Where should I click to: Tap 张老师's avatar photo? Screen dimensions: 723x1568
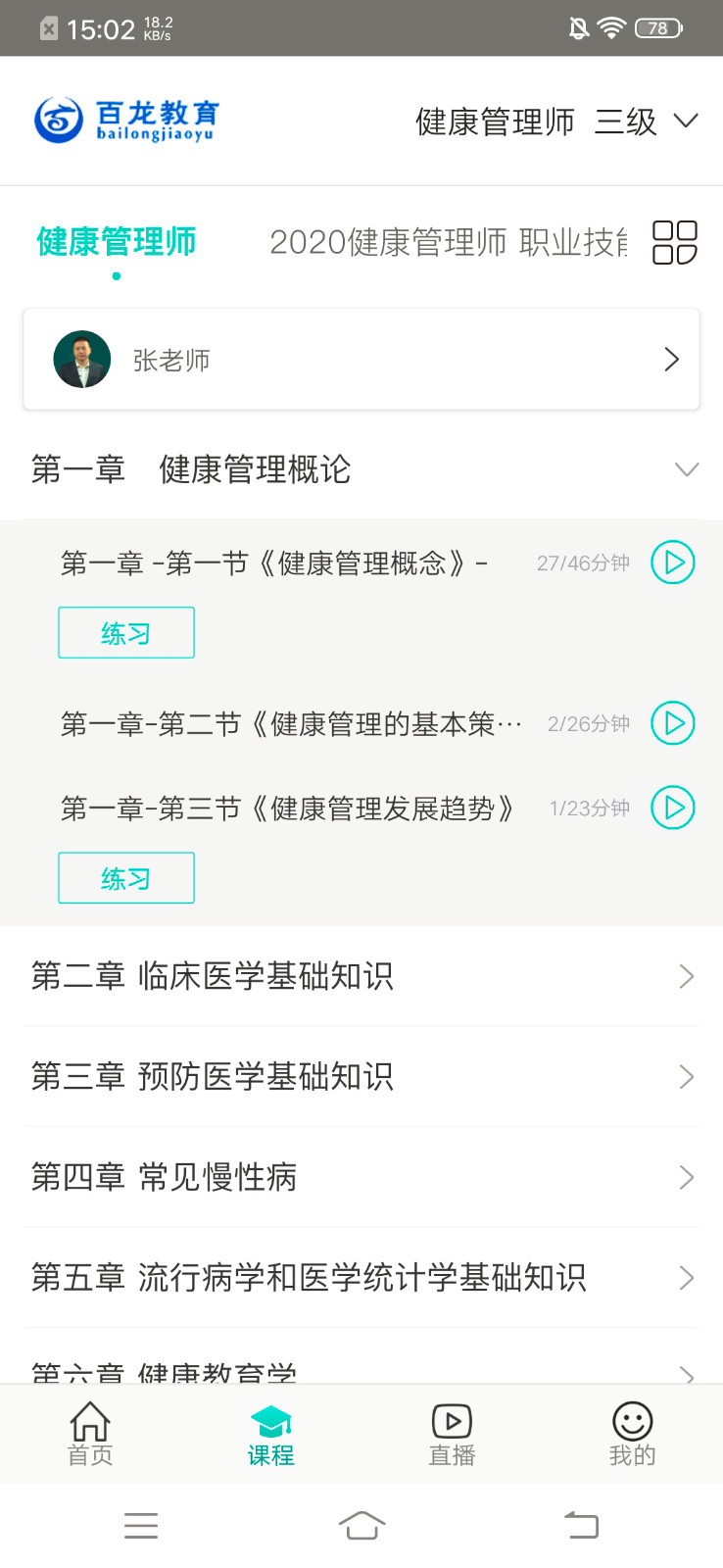pyautogui.click(x=82, y=359)
